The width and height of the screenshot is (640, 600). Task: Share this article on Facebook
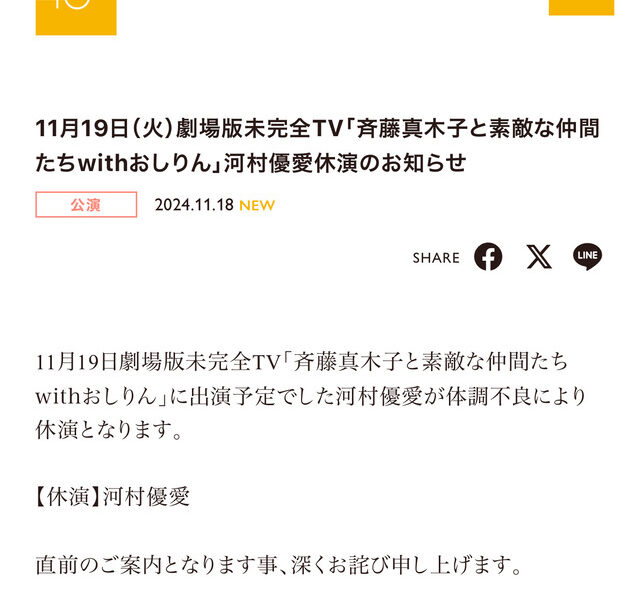pos(488,257)
